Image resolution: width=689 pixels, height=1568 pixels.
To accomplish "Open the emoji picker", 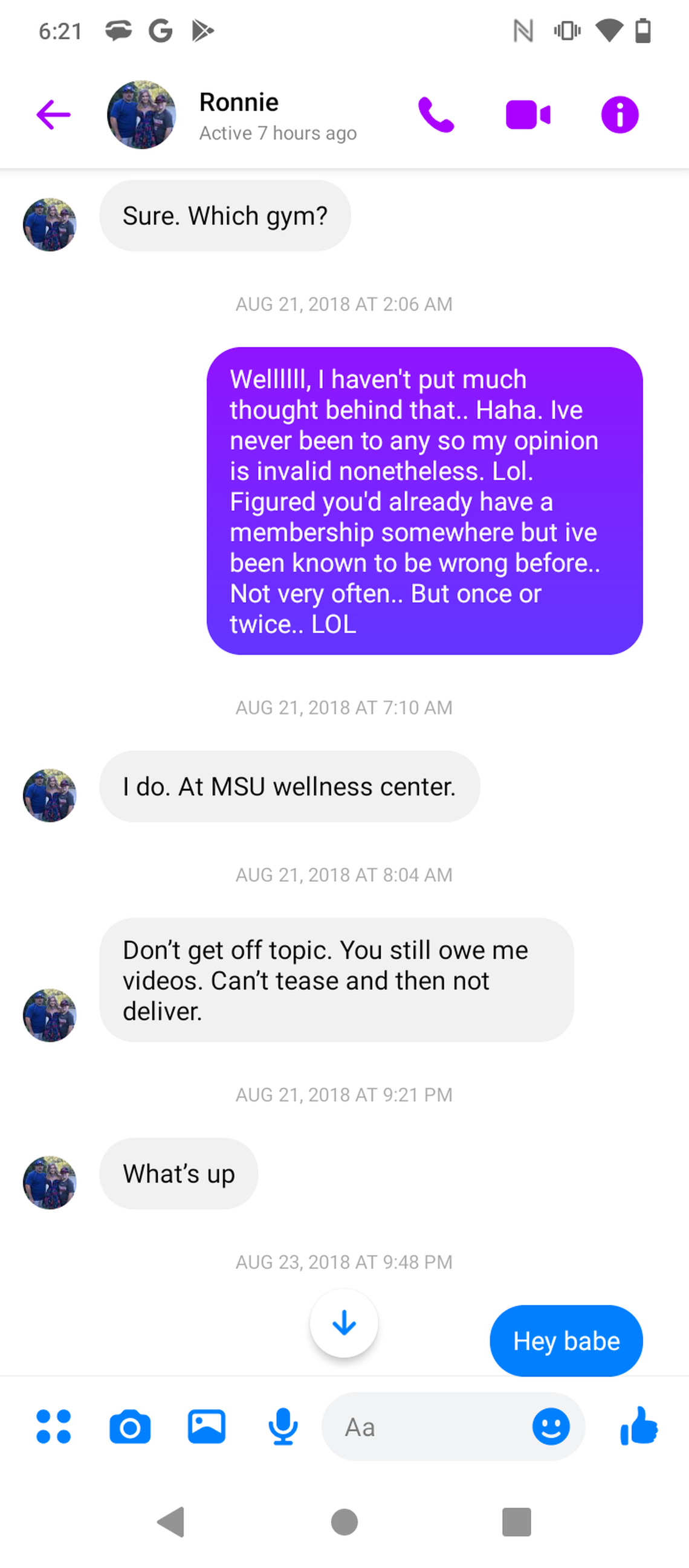I will [x=551, y=1427].
